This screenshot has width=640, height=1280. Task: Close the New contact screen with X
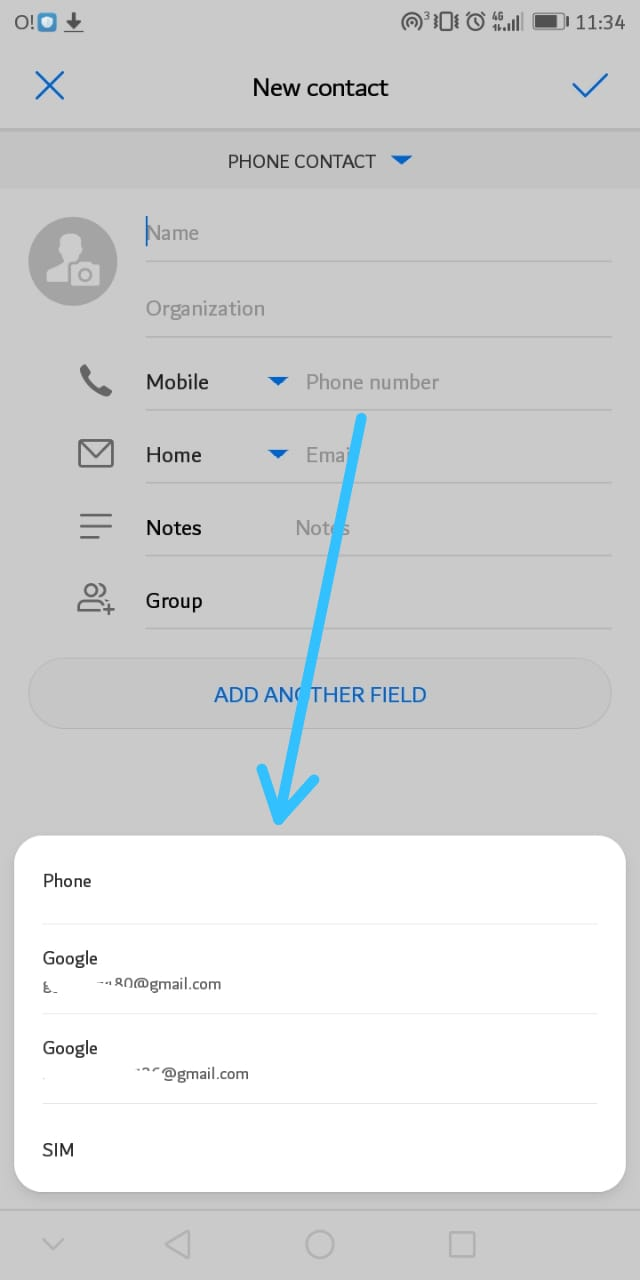point(49,86)
